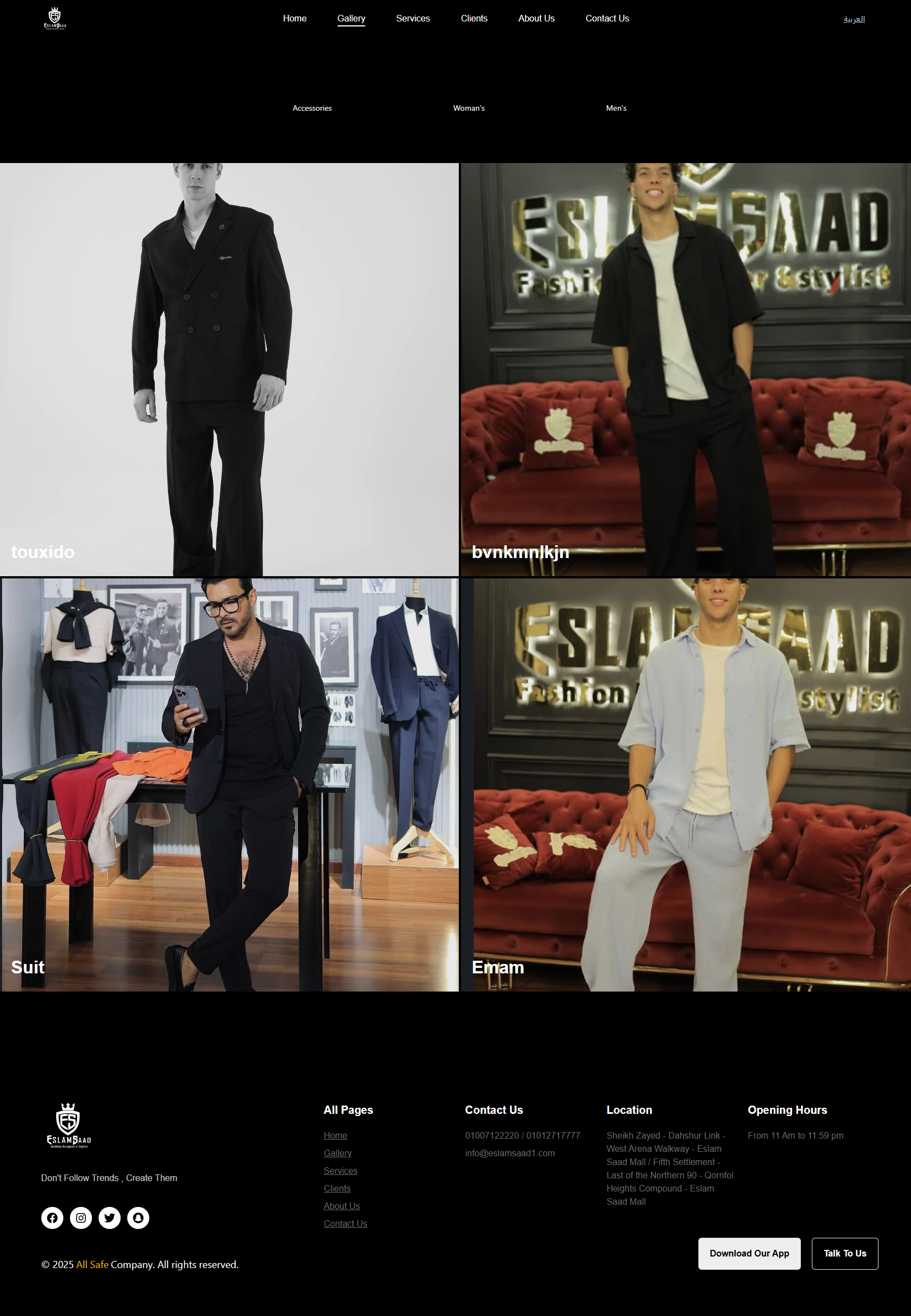Screen dimensions: 911x1316
Task: Open Clients from the top navigation
Action: pyautogui.click(x=474, y=18)
